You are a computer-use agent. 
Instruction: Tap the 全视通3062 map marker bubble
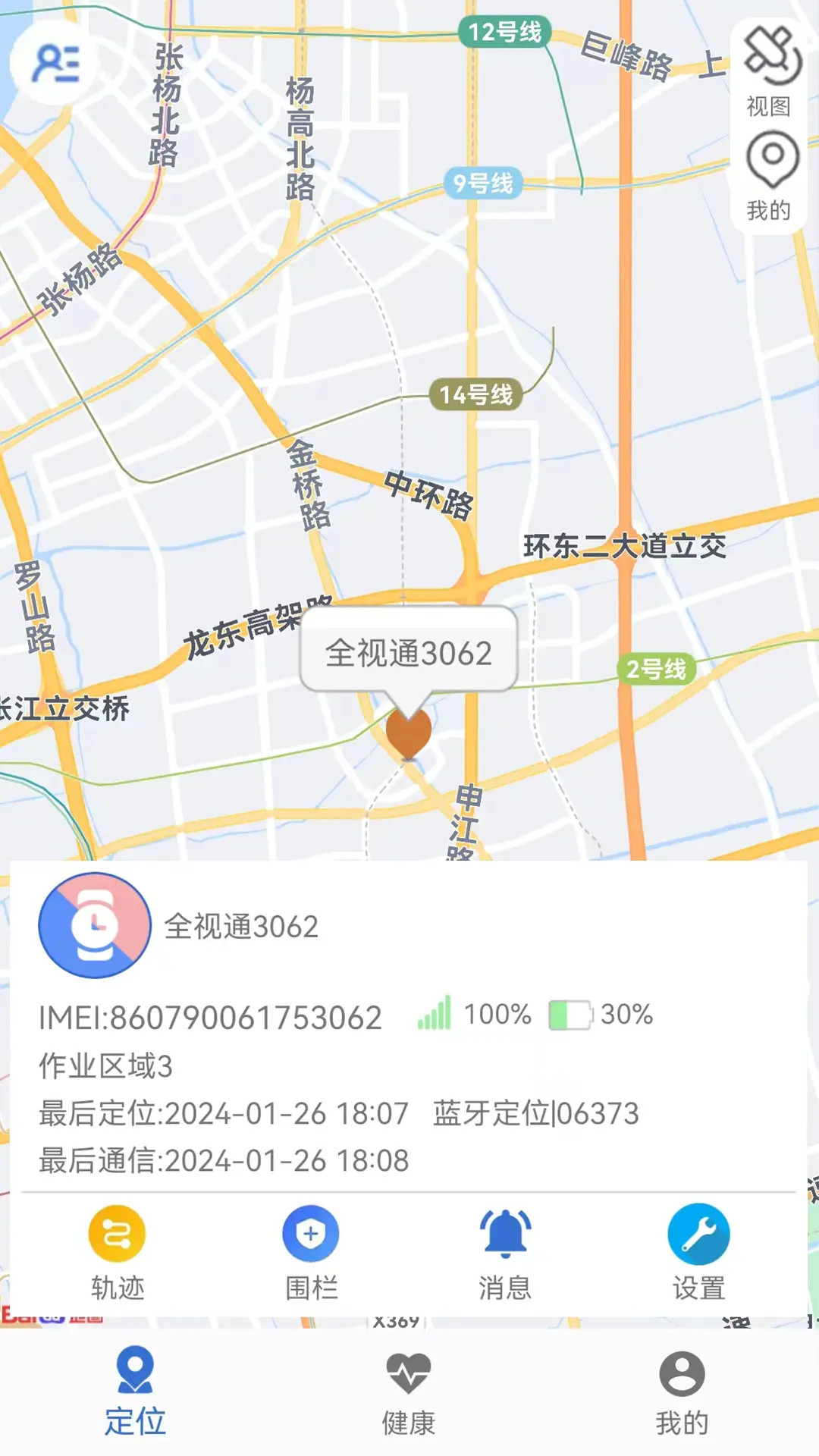(x=409, y=652)
